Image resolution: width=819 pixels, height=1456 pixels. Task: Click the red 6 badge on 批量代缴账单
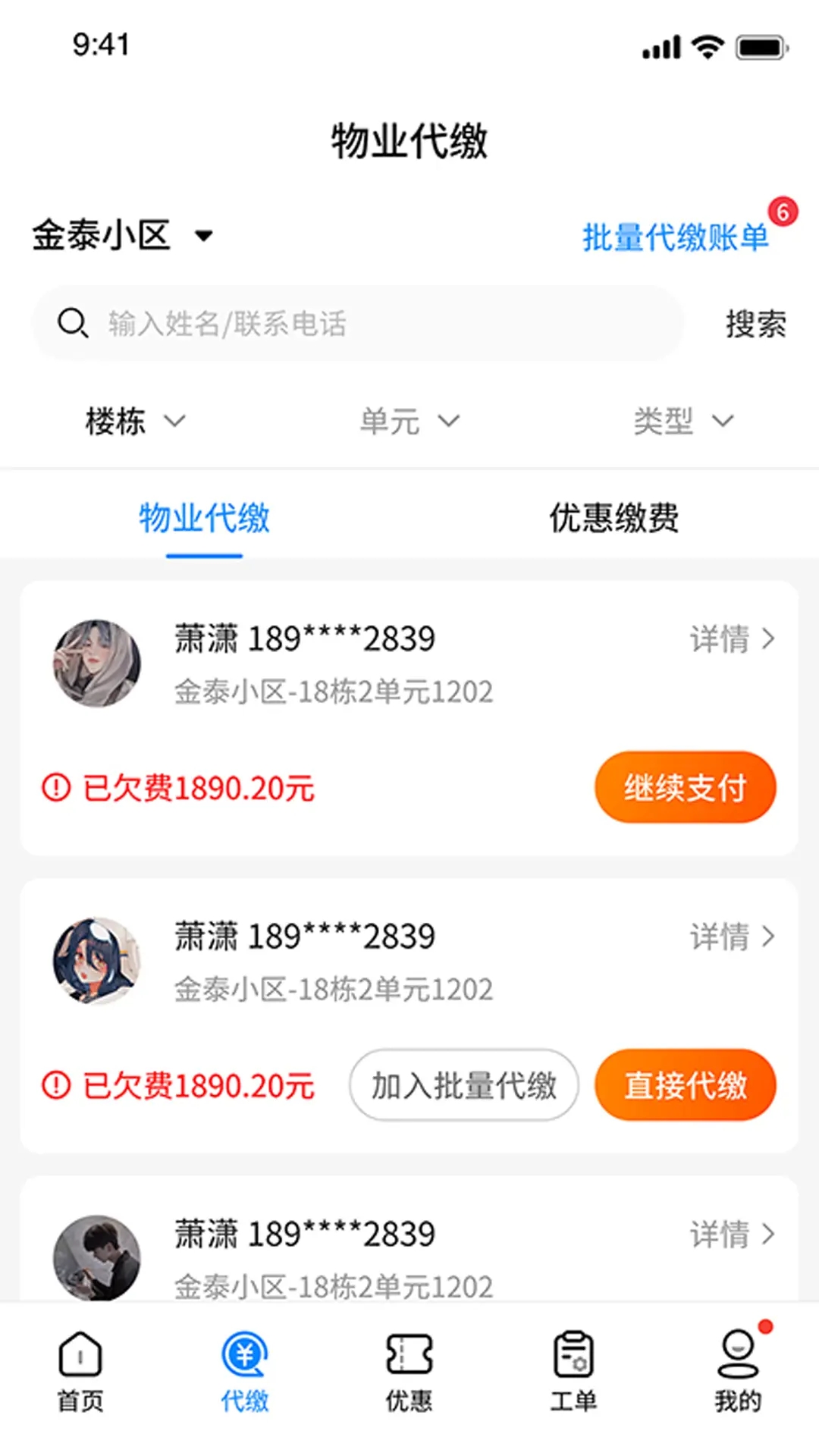783,211
